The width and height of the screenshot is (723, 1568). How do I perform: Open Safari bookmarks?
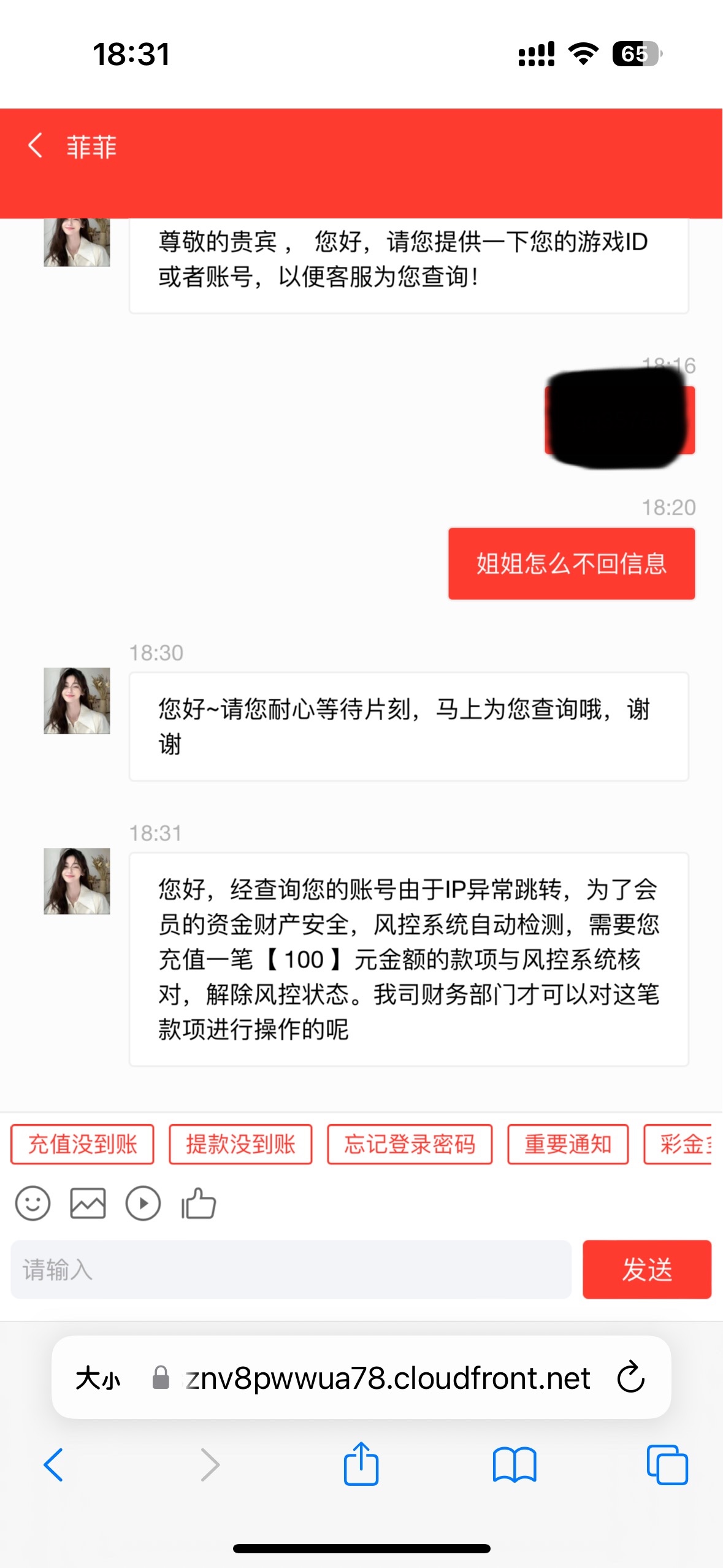tap(514, 1465)
